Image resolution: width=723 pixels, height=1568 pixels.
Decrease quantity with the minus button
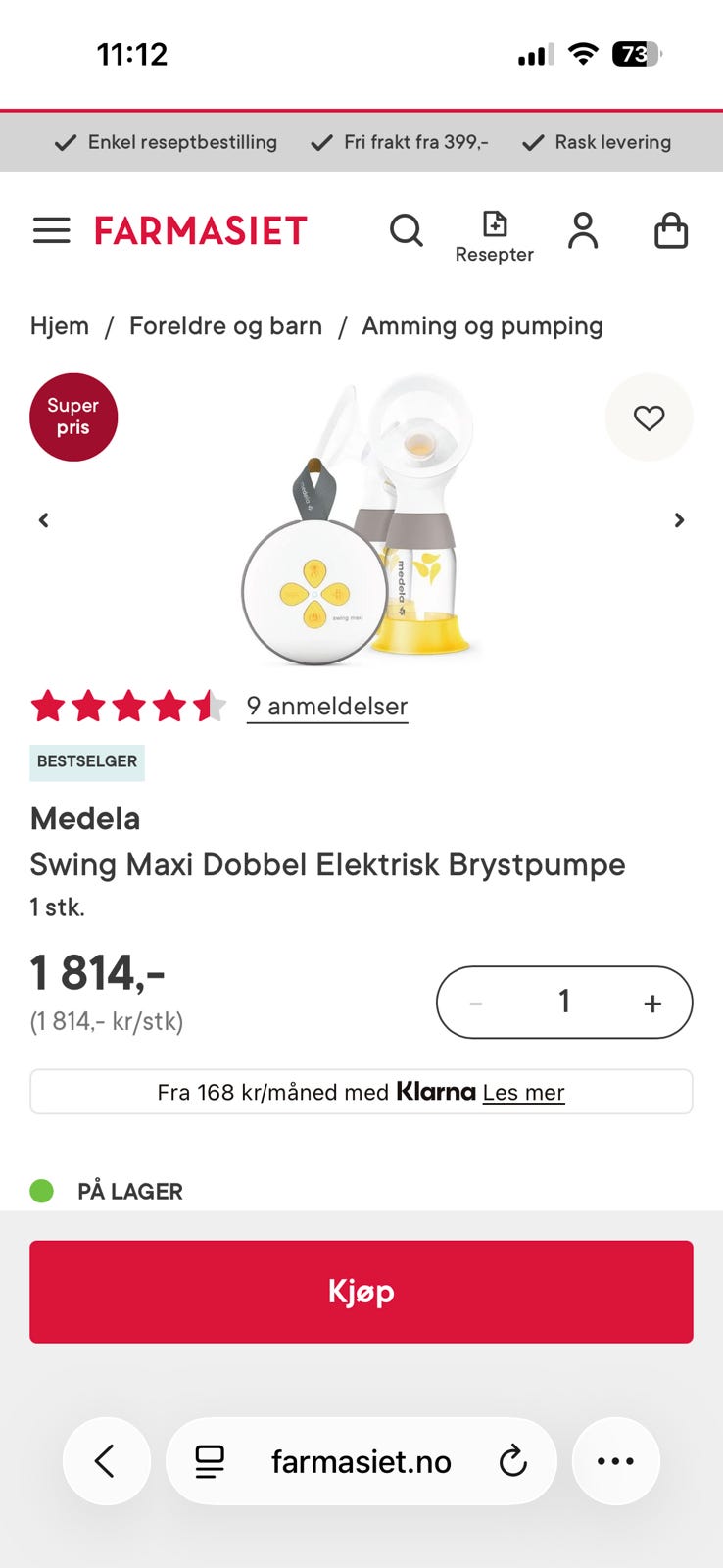pyautogui.click(x=476, y=1003)
